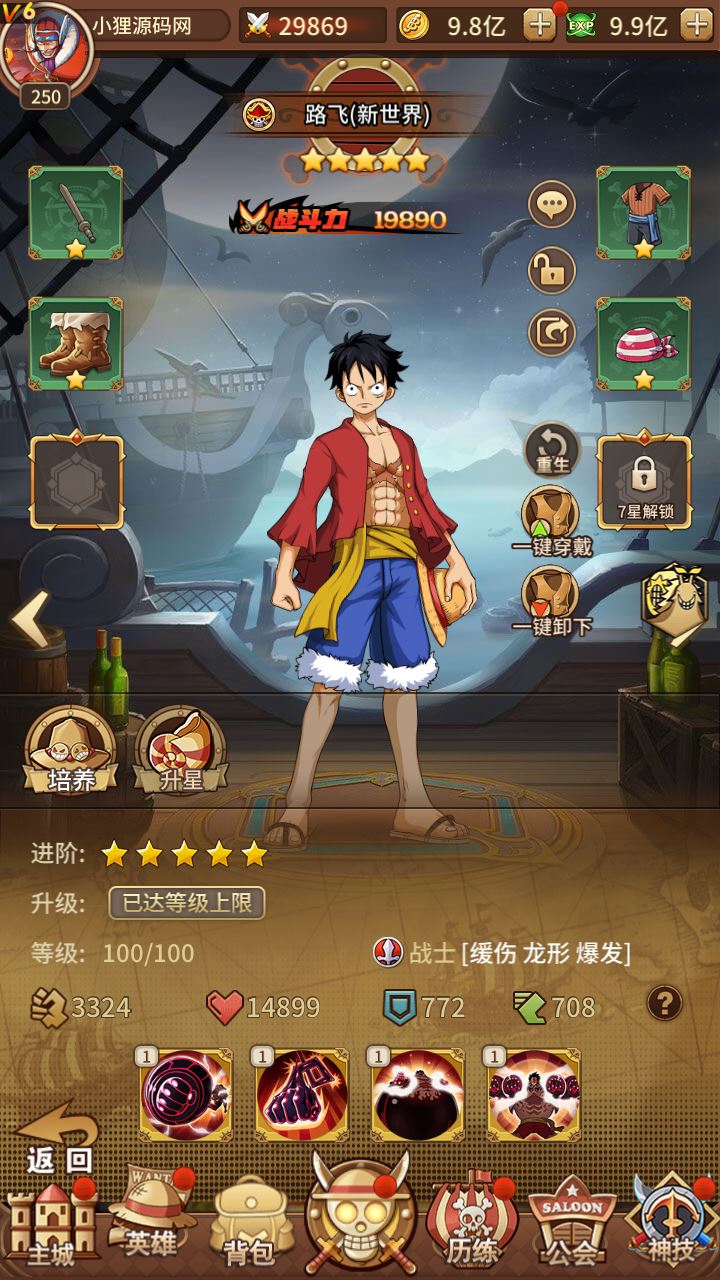Open the weapon sword equipment slot
Image resolution: width=720 pixels, height=1280 pixels.
click(x=76, y=214)
